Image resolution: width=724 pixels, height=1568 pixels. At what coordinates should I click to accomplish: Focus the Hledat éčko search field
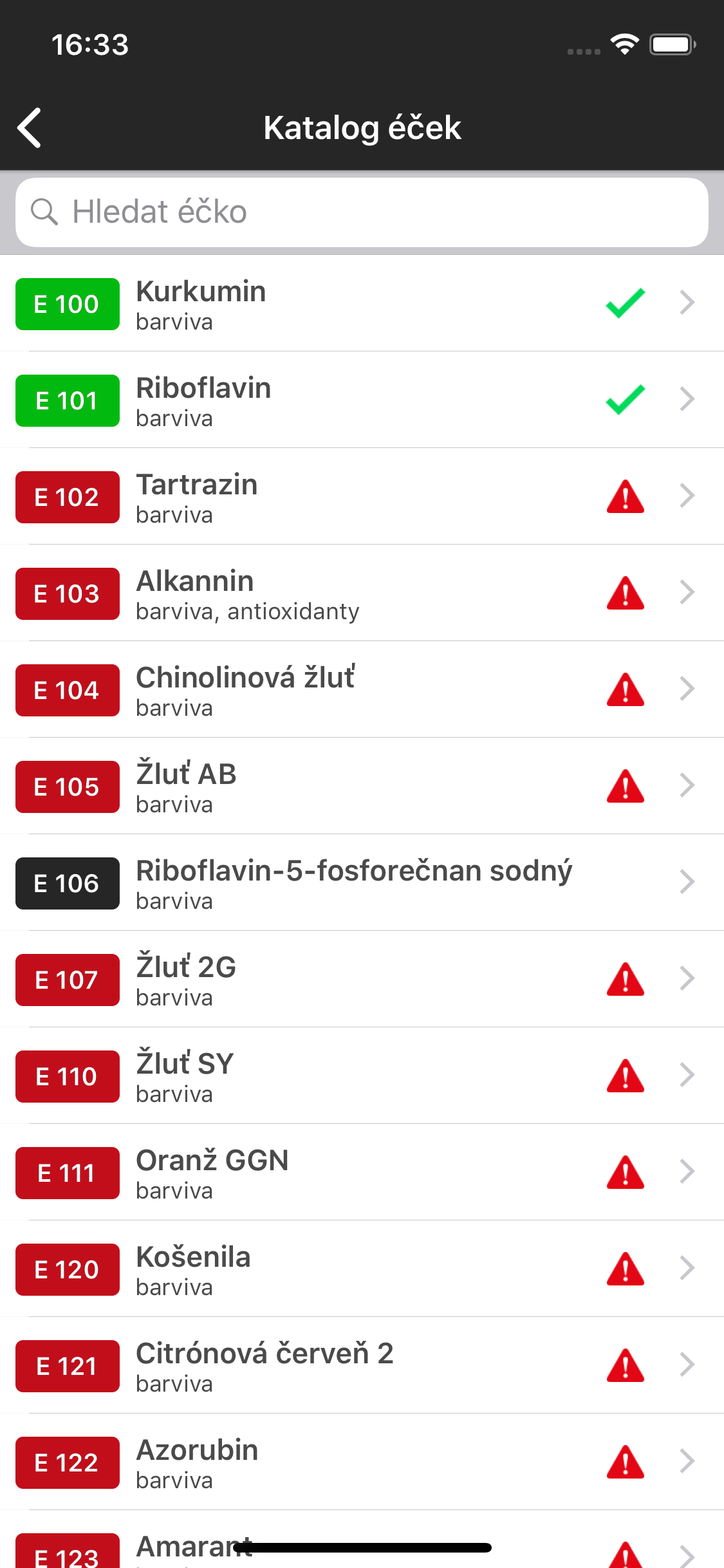[362, 212]
